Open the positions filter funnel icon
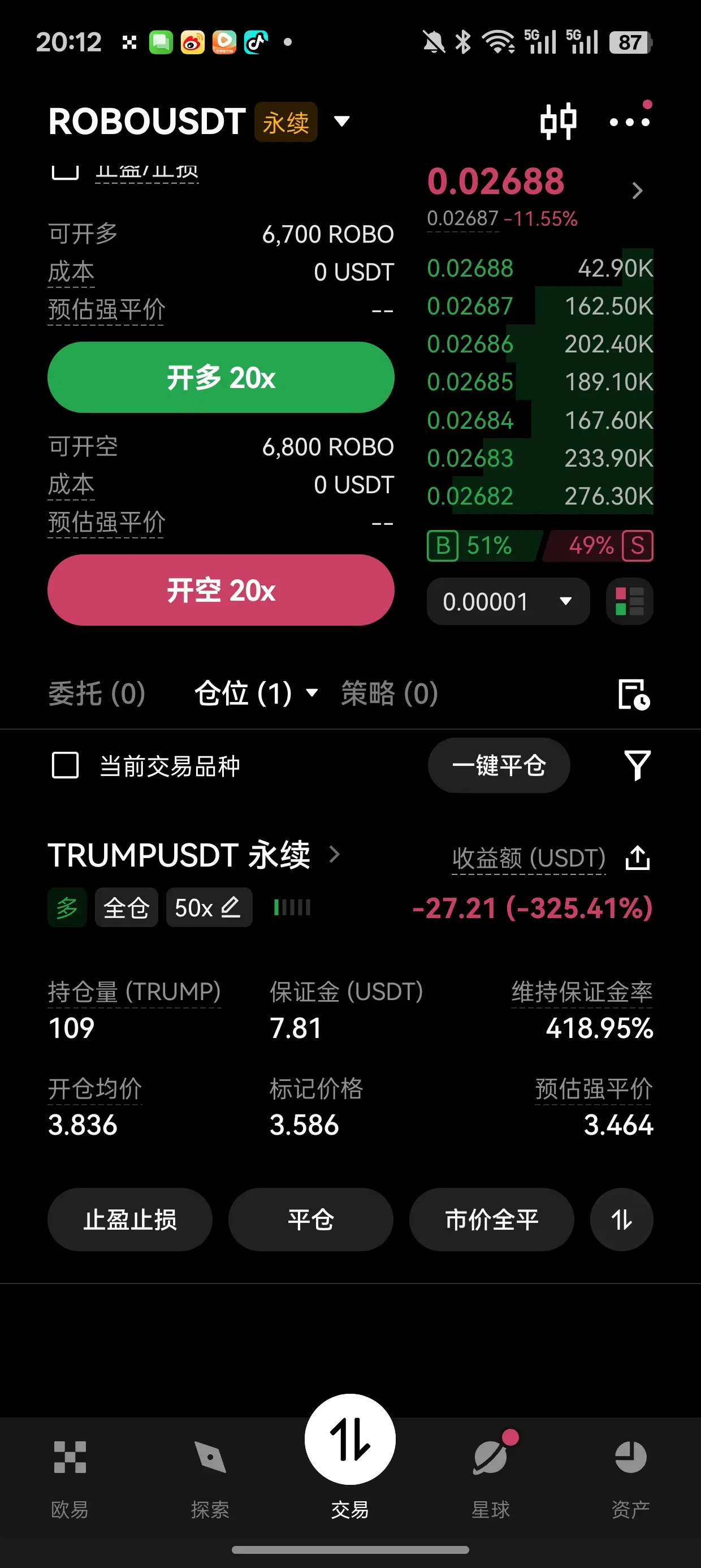The height and width of the screenshot is (1568, 701). 637,765
